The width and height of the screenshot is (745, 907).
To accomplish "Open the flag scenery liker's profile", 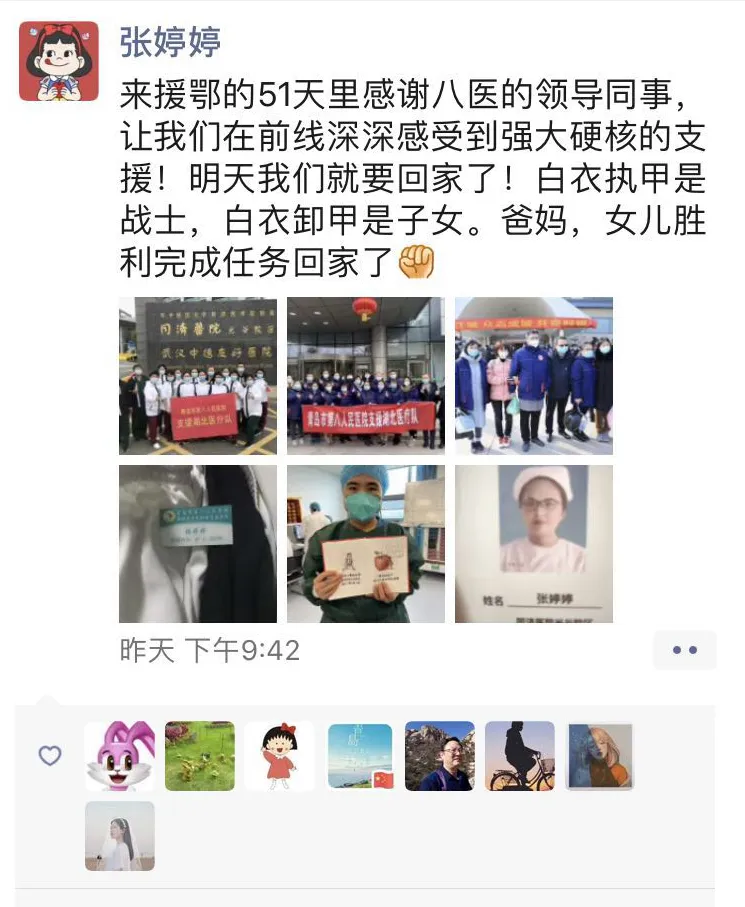I will pos(360,756).
